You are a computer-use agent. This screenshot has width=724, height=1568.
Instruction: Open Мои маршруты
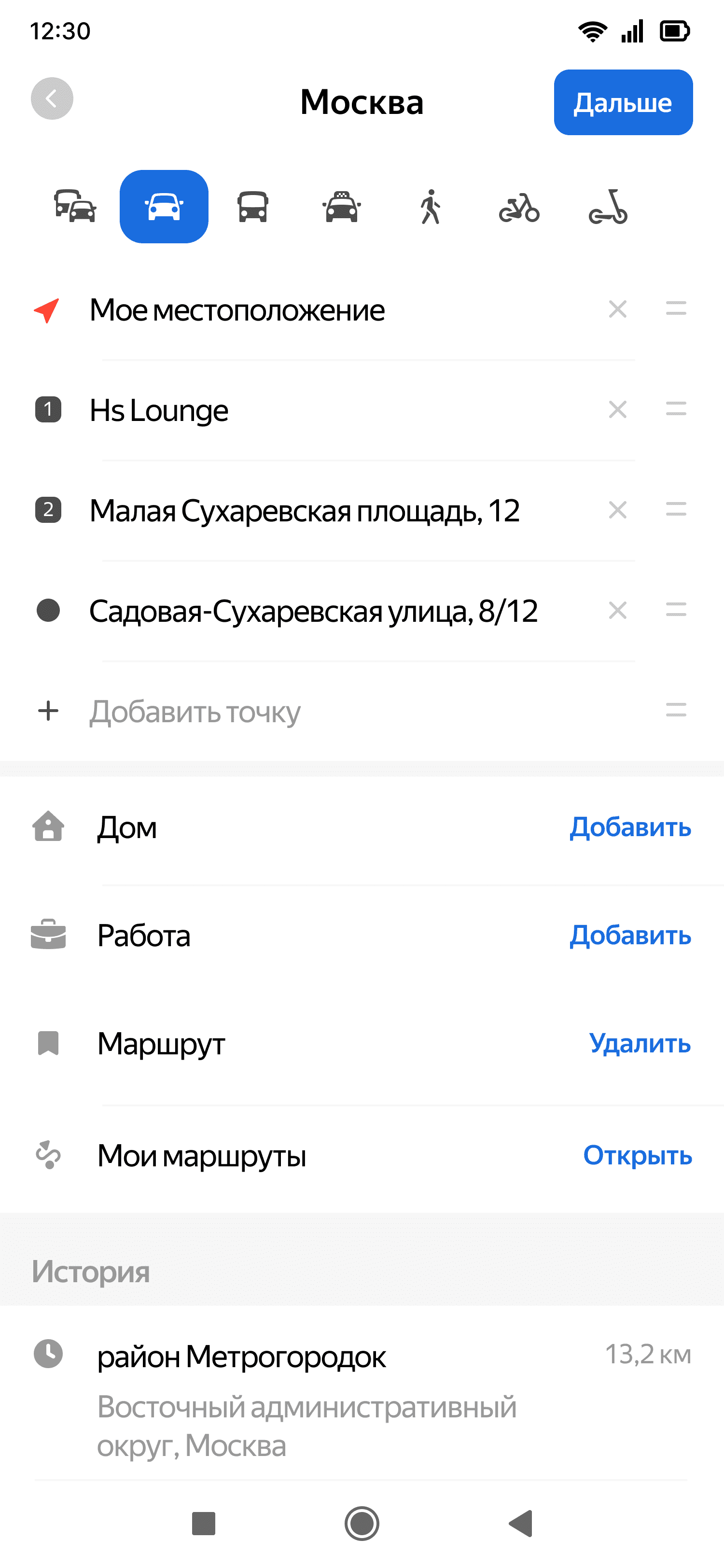tap(637, 1155)
